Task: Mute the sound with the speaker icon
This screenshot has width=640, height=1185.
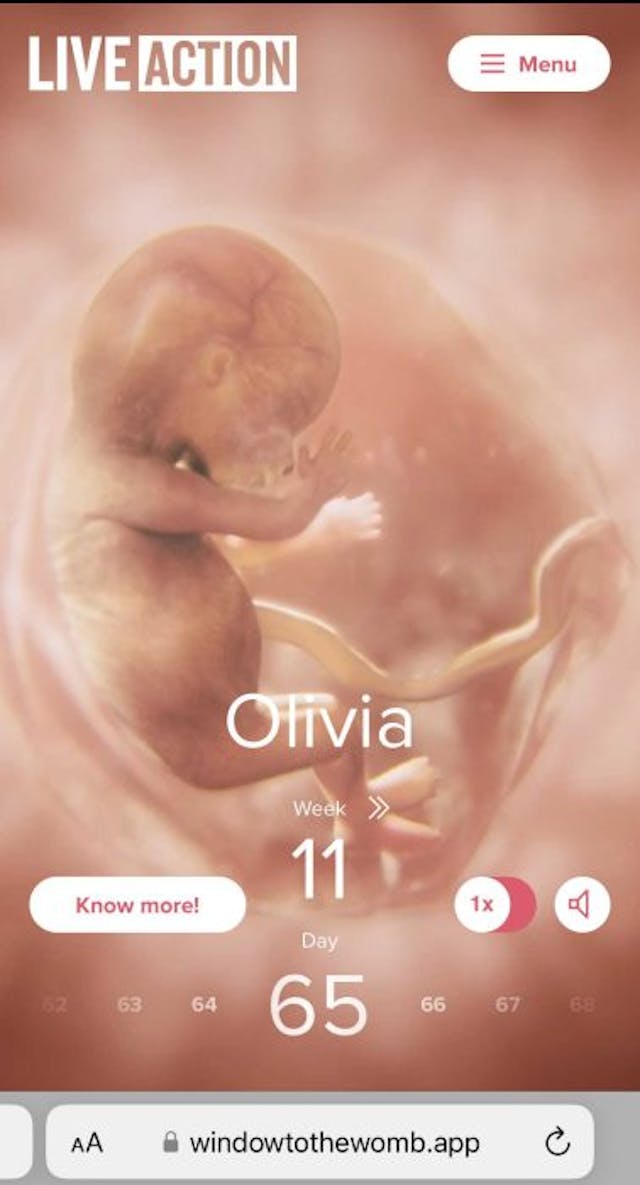Action: (x=581, y=905)
